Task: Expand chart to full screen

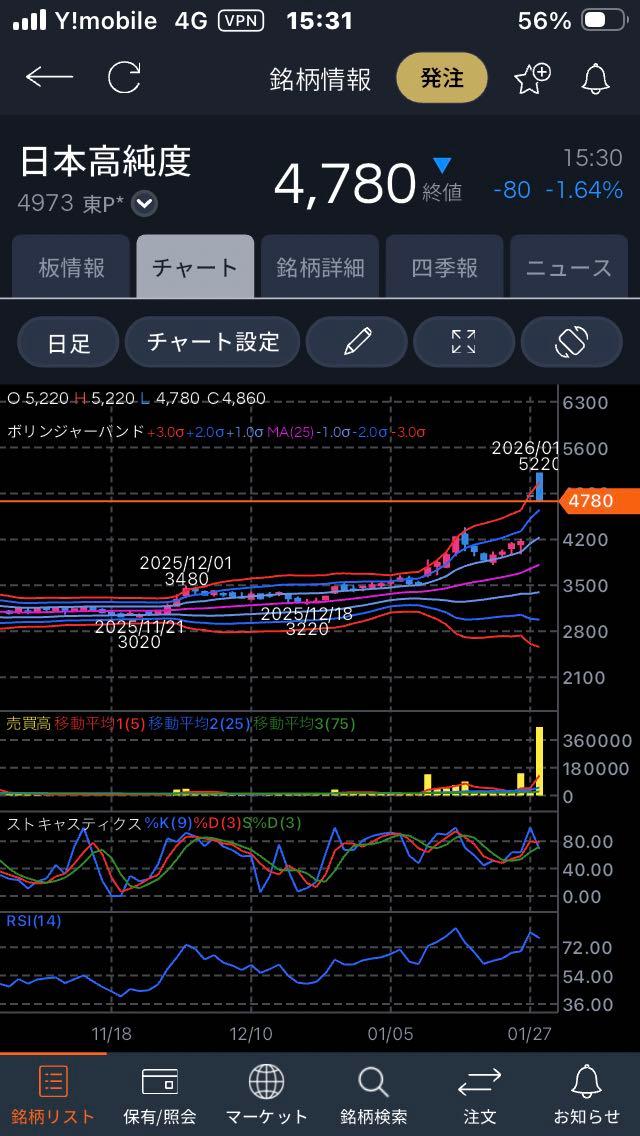Action: coord(463,342)
